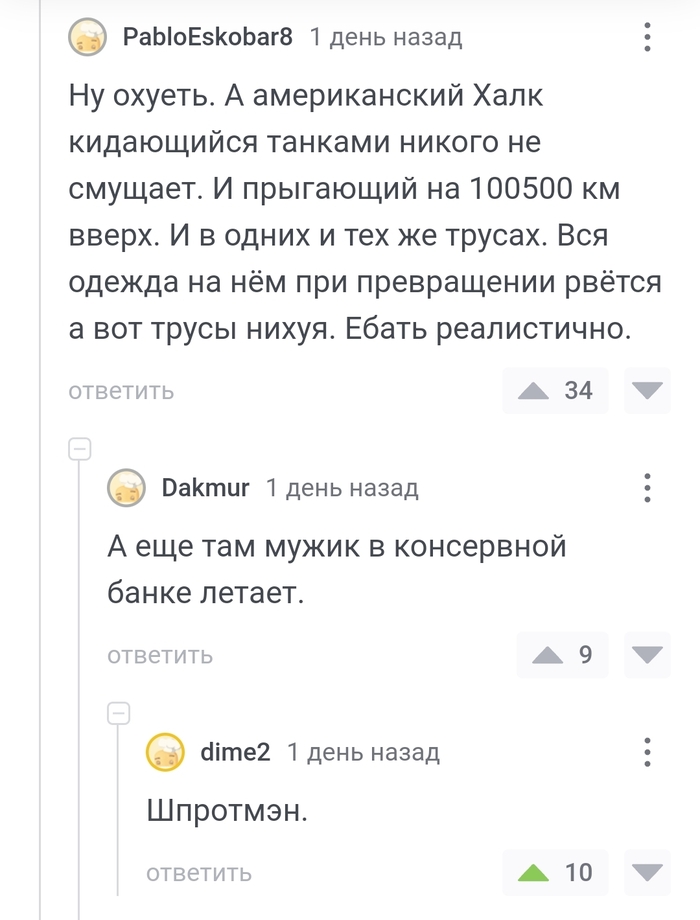
Task: Downvote dime2's comment
Action: coord(648,873)
